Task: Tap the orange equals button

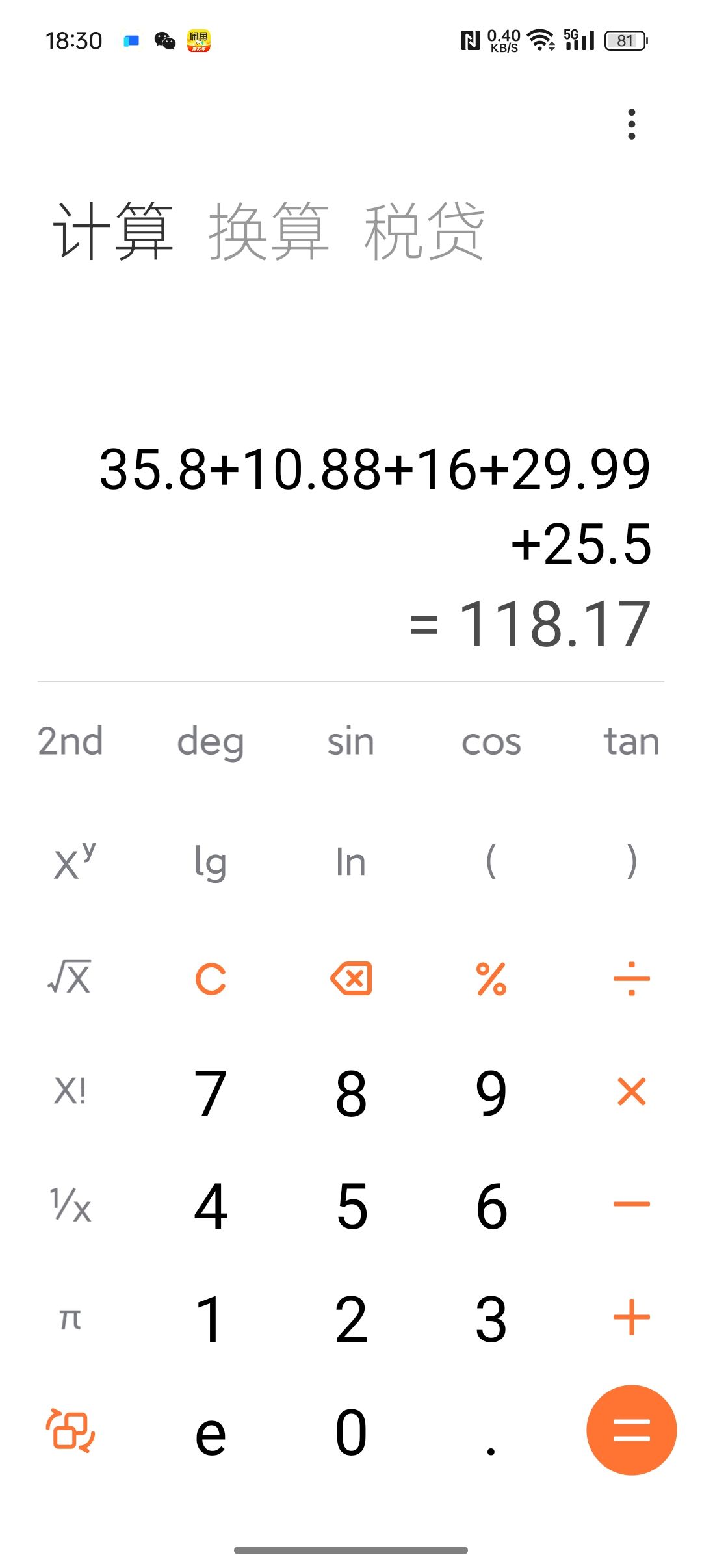Action: pyautogui.click(x=631, y=1430)
